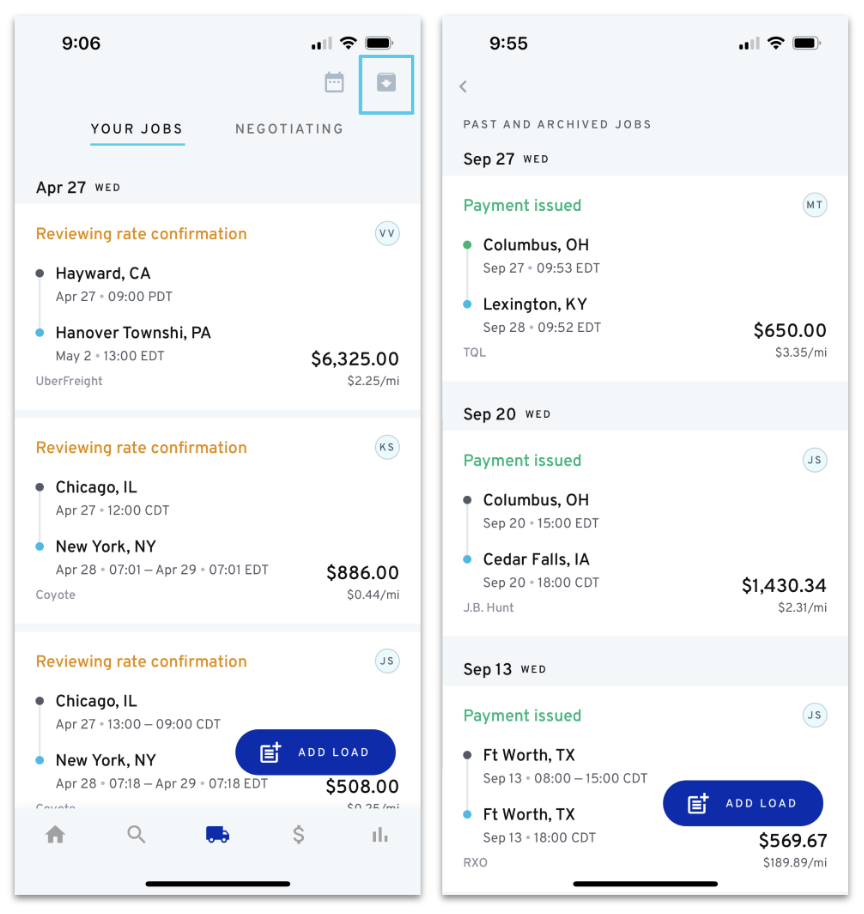The height and width of the screenshot is (914, 864).
Task: Open the calendar view icon
Action: click(334, 83)
